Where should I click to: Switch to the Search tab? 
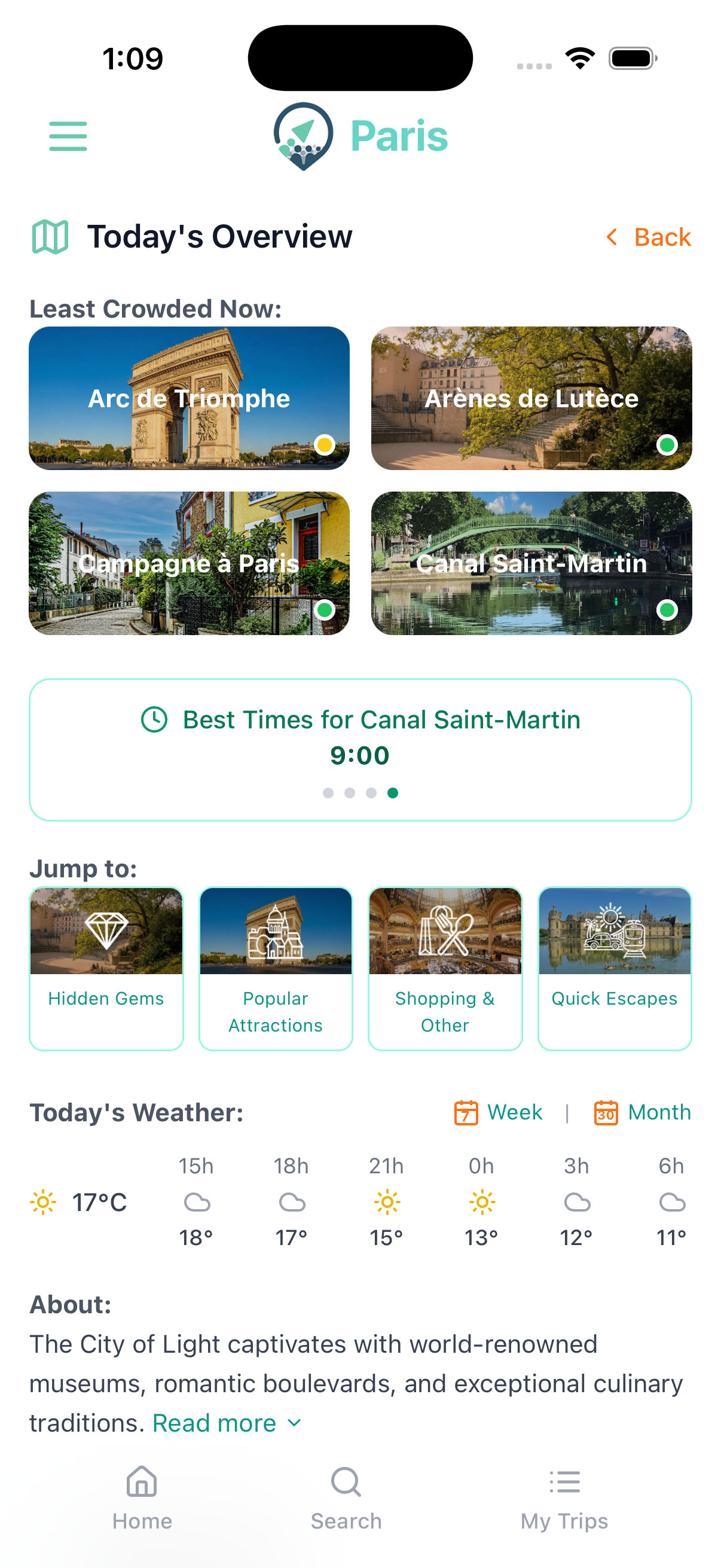(345, 1503)
